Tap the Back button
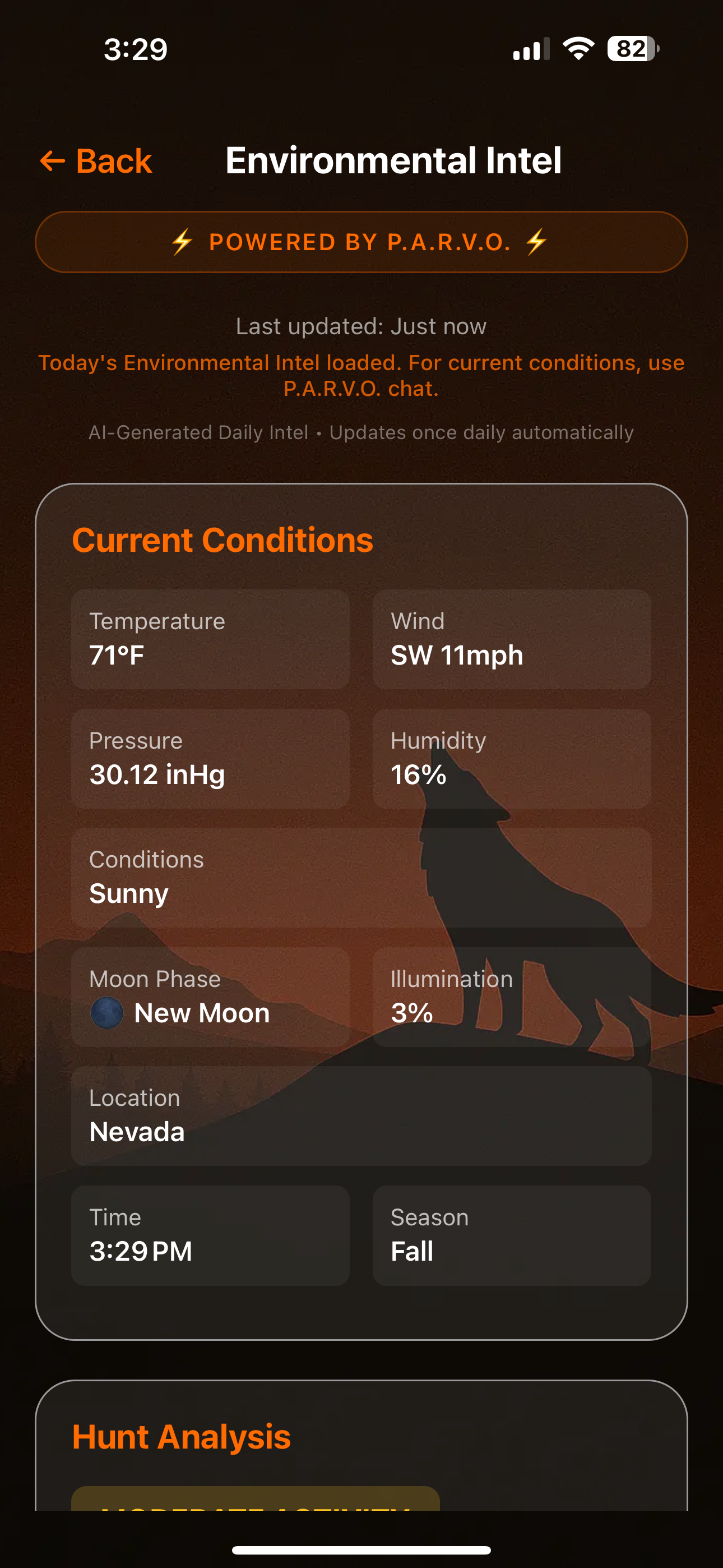 pos(95,161)
